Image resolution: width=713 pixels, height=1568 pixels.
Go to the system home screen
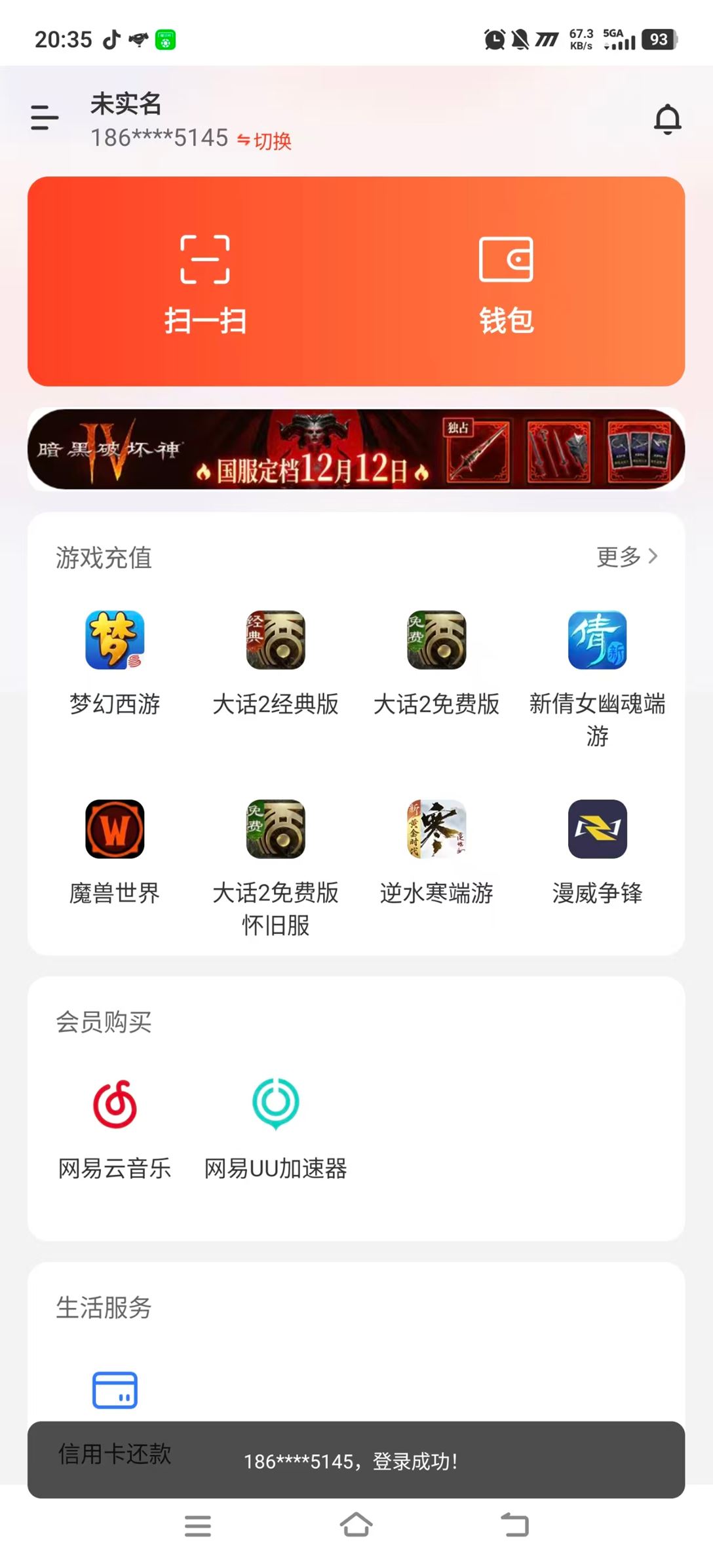coord(356,1525)
